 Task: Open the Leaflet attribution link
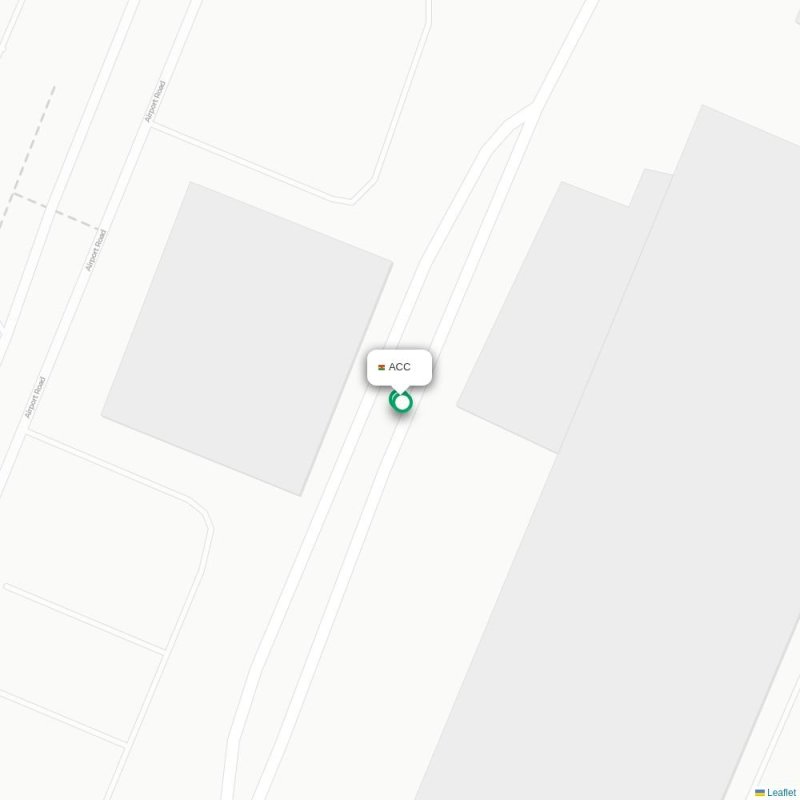coord(780,792)
